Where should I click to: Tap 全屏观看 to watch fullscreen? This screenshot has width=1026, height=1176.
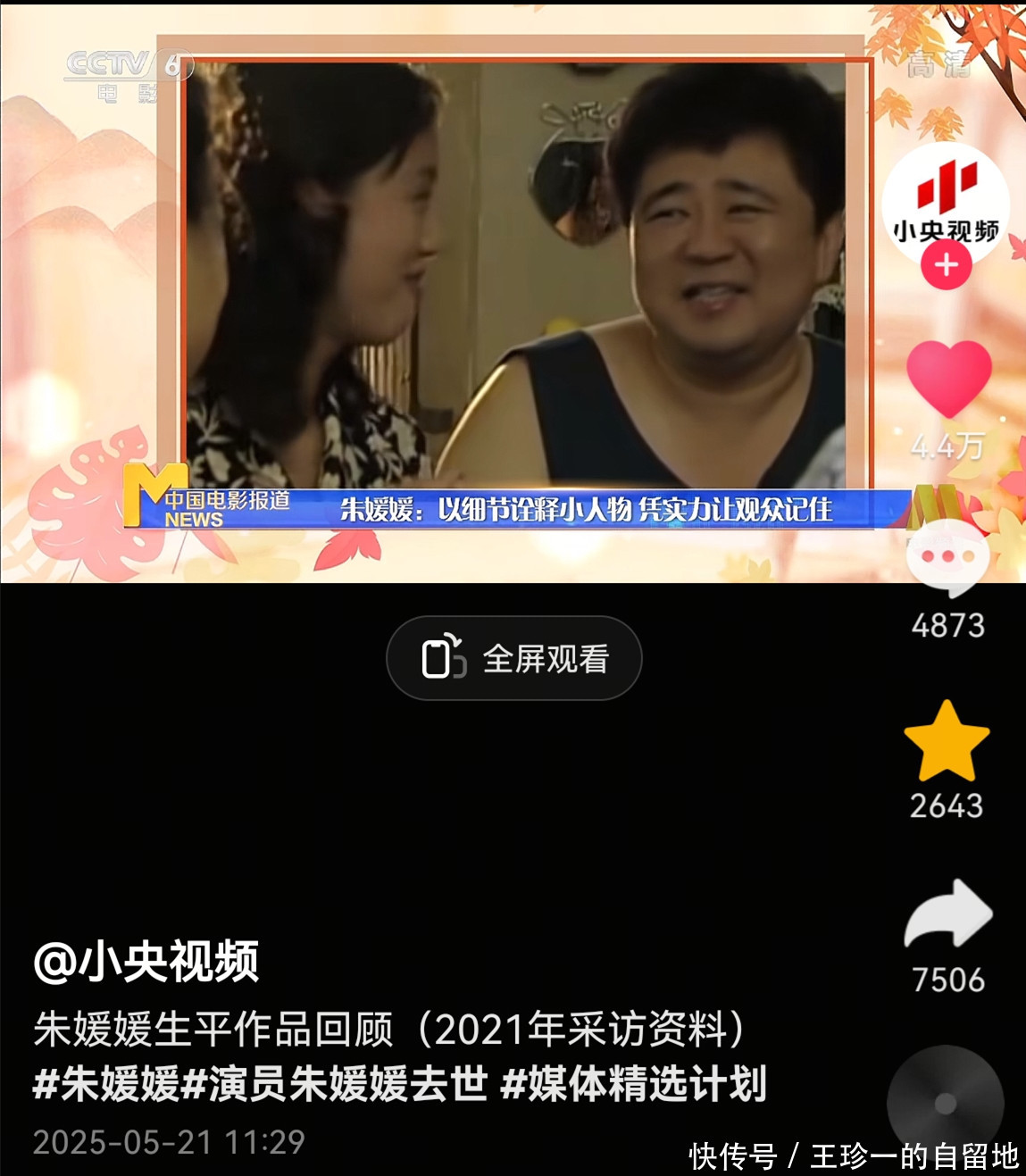(x=514, y=659)
